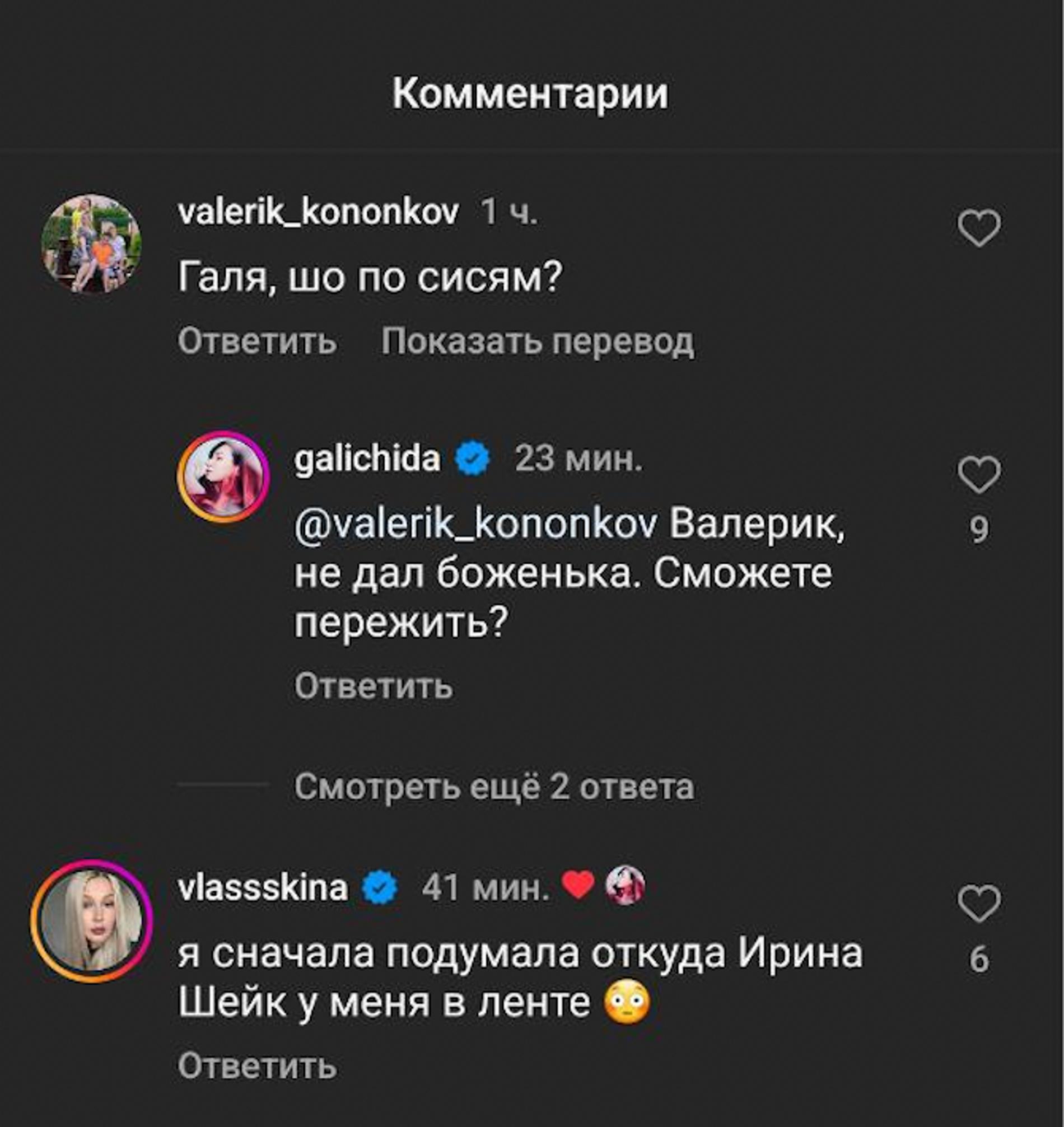Like galichida's reply
Image resolution: width=1064 pixels, height=1127 pixels.
click(979, 474)
